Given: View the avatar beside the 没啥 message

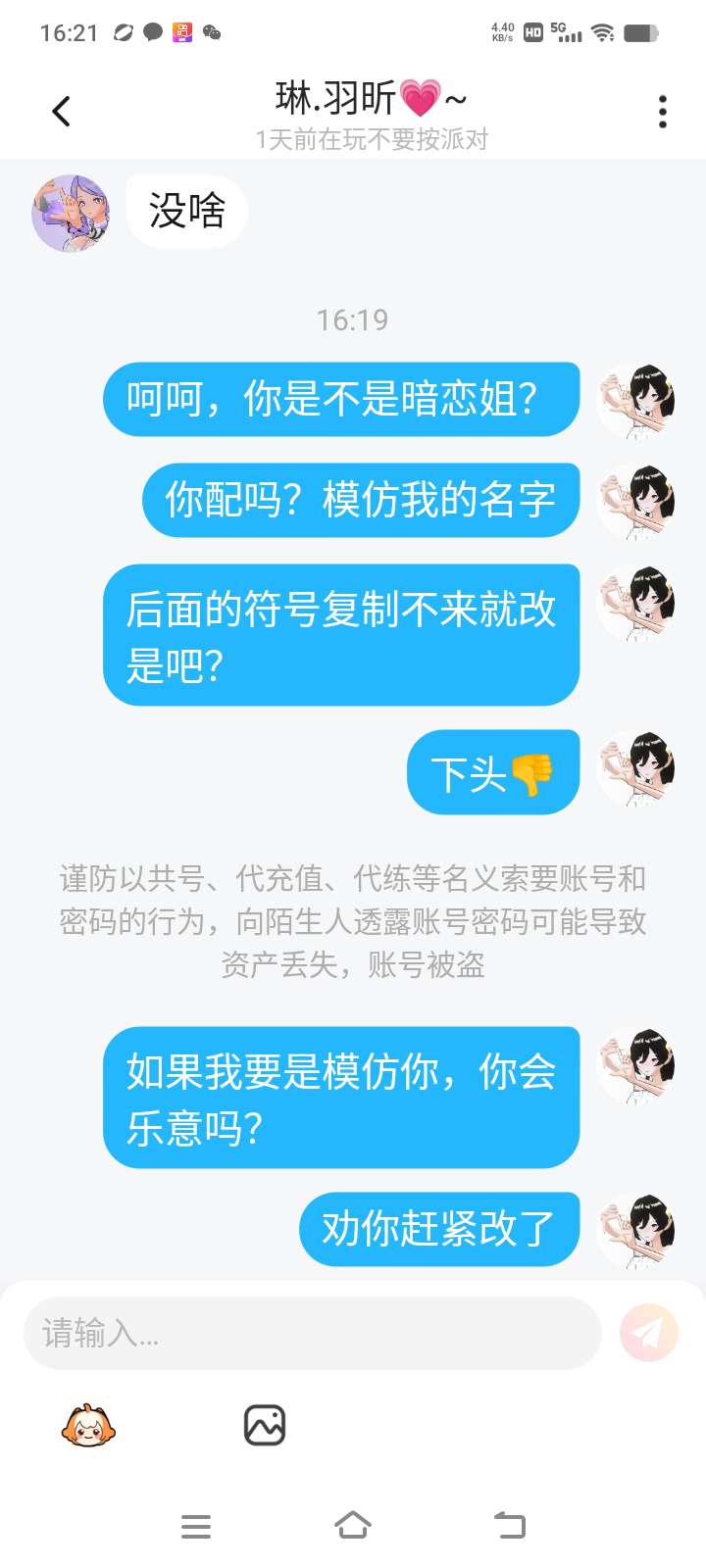Looking at the screenshot, I should [71, 214].
